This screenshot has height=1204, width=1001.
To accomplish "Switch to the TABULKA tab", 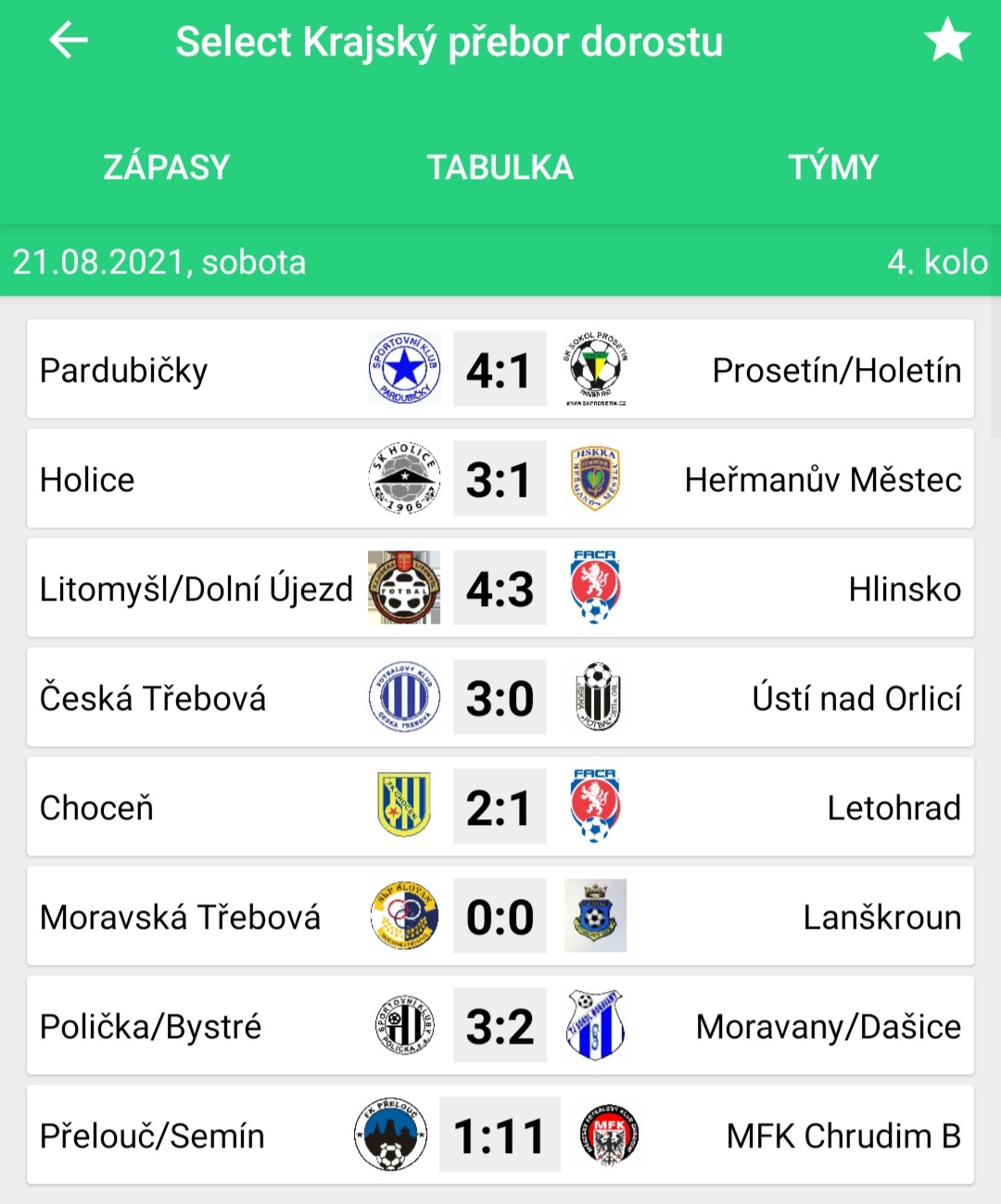I will 500,168.
